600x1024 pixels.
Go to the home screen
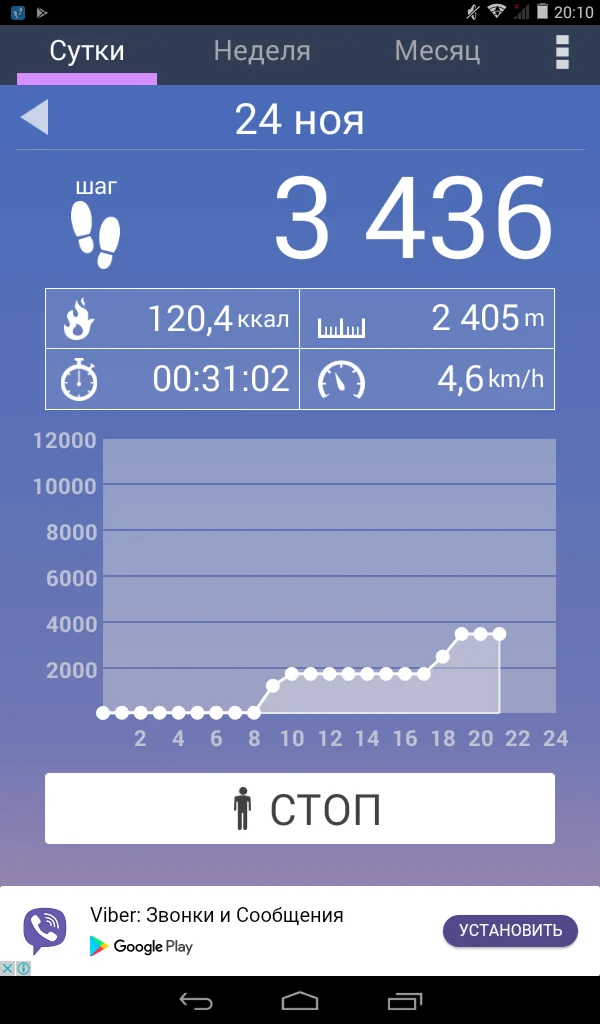[x=300, y=1000]
